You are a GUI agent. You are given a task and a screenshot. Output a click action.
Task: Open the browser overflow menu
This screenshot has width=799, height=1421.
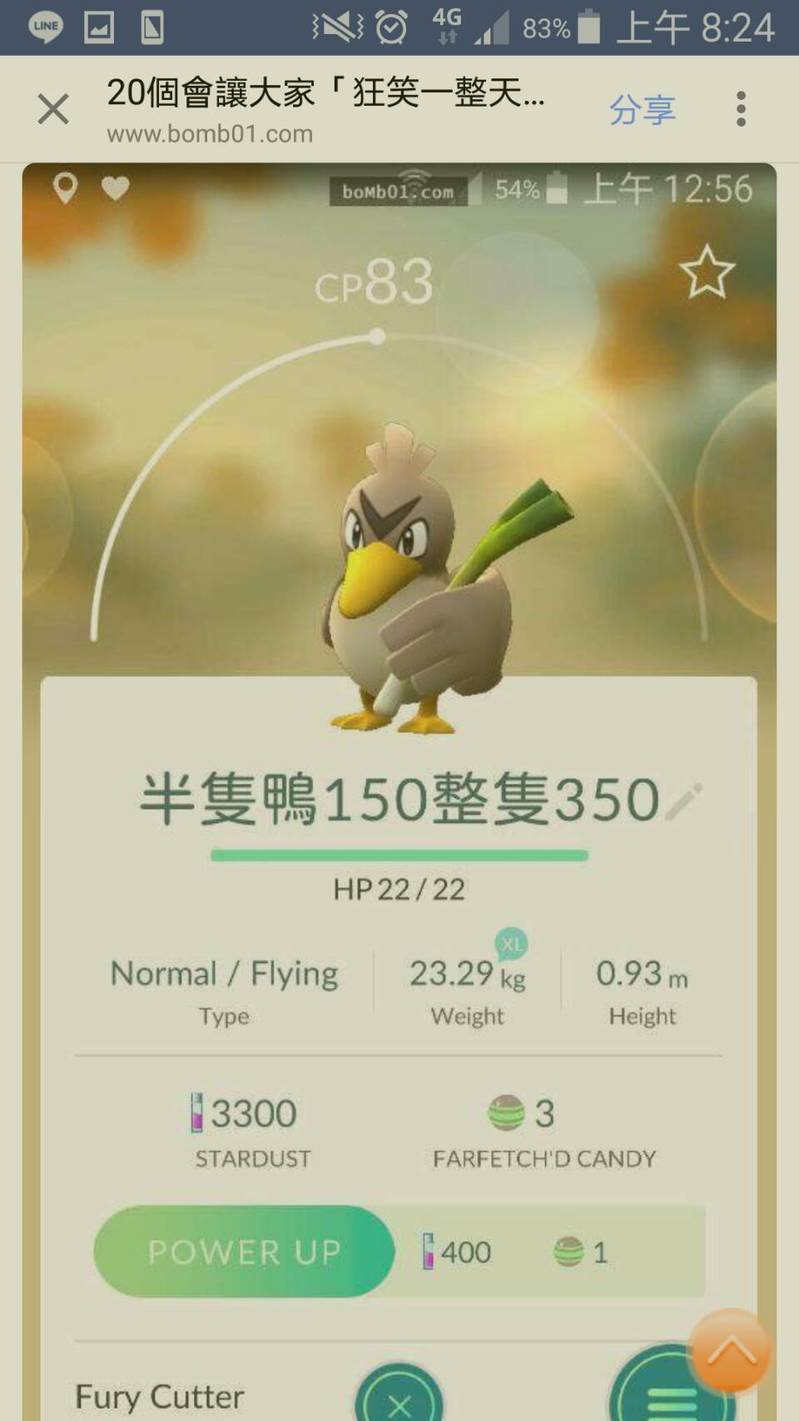[741, 109]
